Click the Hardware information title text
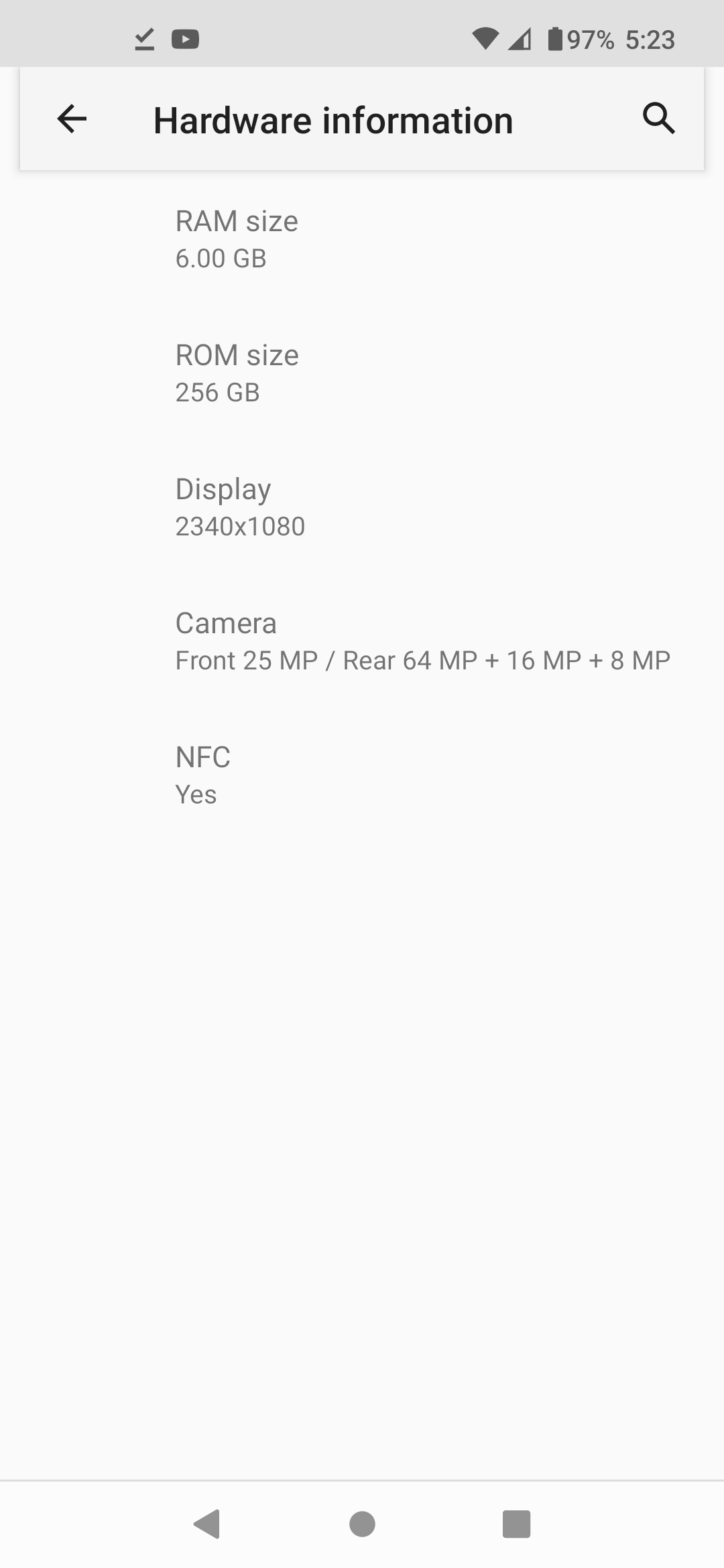The height and width of the screenshot is (1568, 724). 333,119
